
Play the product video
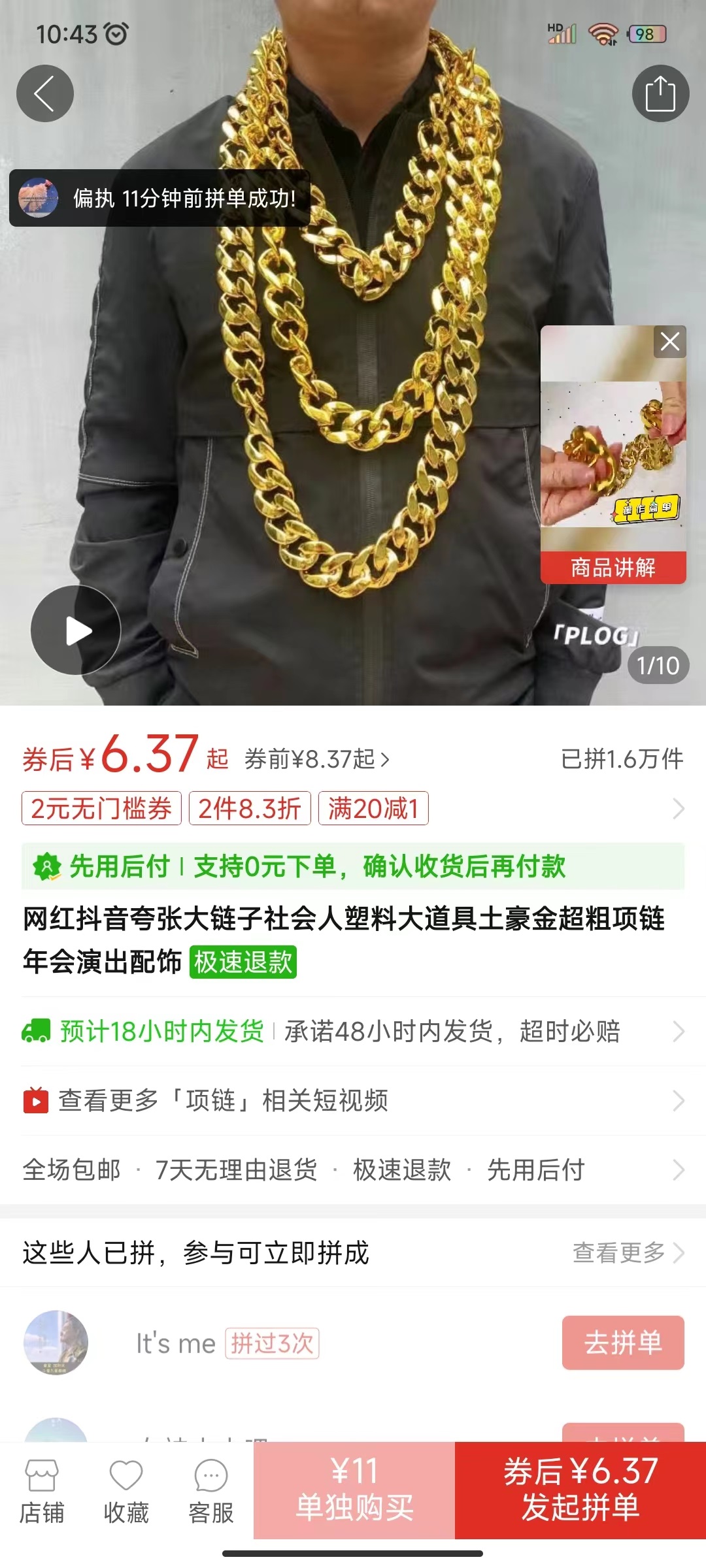coord(76,630)
